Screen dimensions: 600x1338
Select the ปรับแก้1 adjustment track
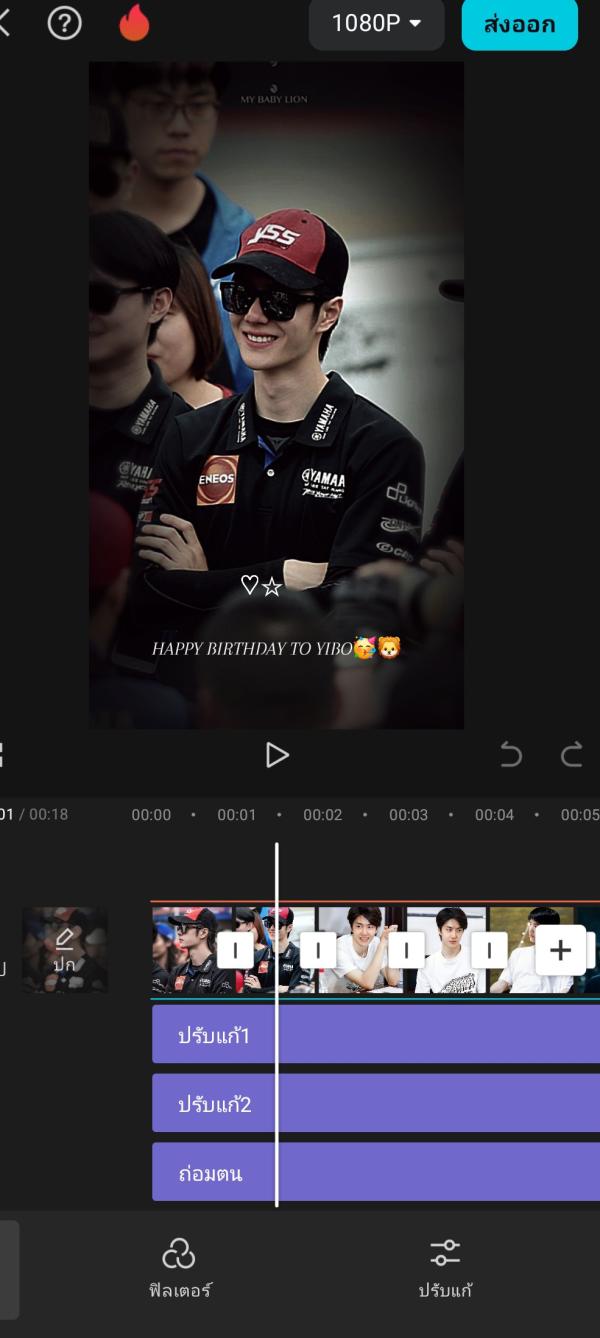pos(375,1035)
